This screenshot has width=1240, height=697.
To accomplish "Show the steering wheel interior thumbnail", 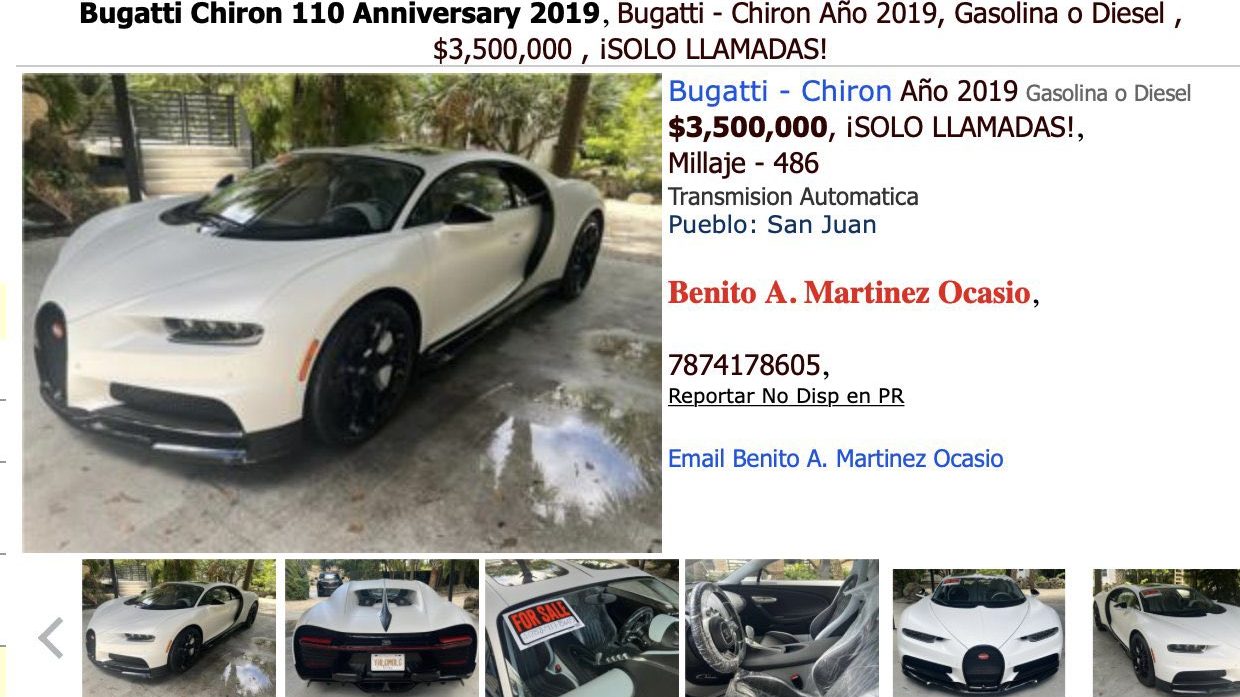I will click(x=781, y=627).
